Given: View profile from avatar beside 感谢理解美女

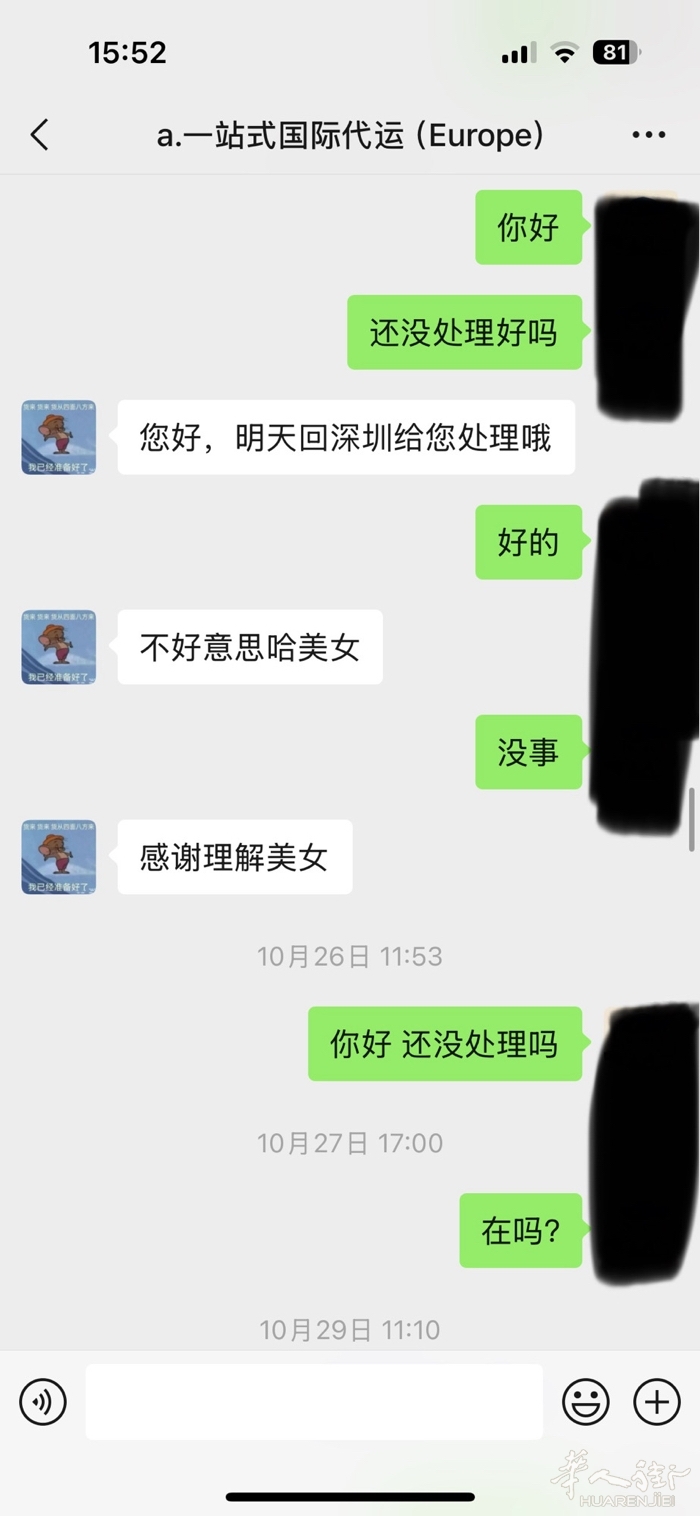Looking at the screenshot, I should (x=59, y=857).
